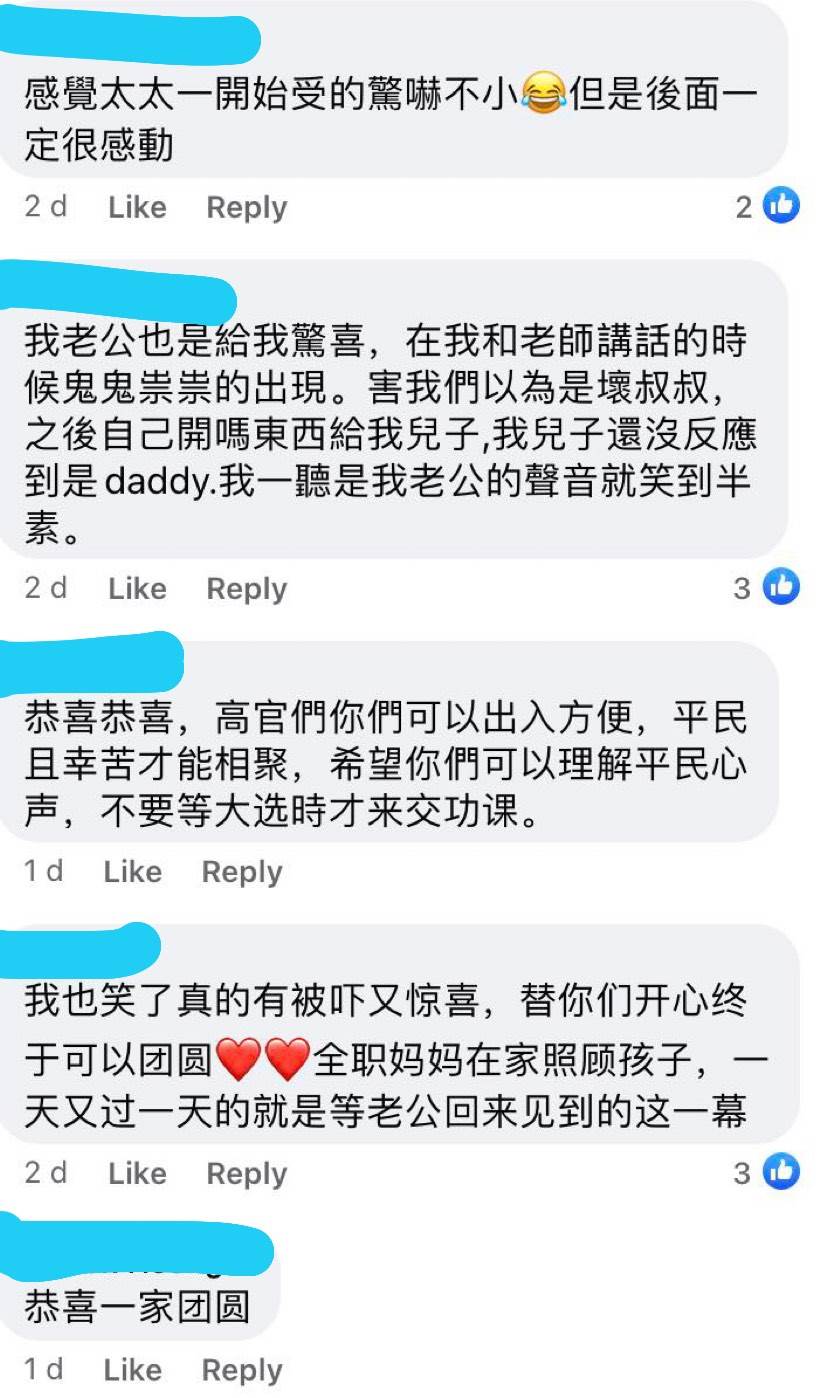This screenshot has height=1398, width=828.
Task: Like the comment starting 恭喜恭喜，高官們
Action: pos(132,872)
